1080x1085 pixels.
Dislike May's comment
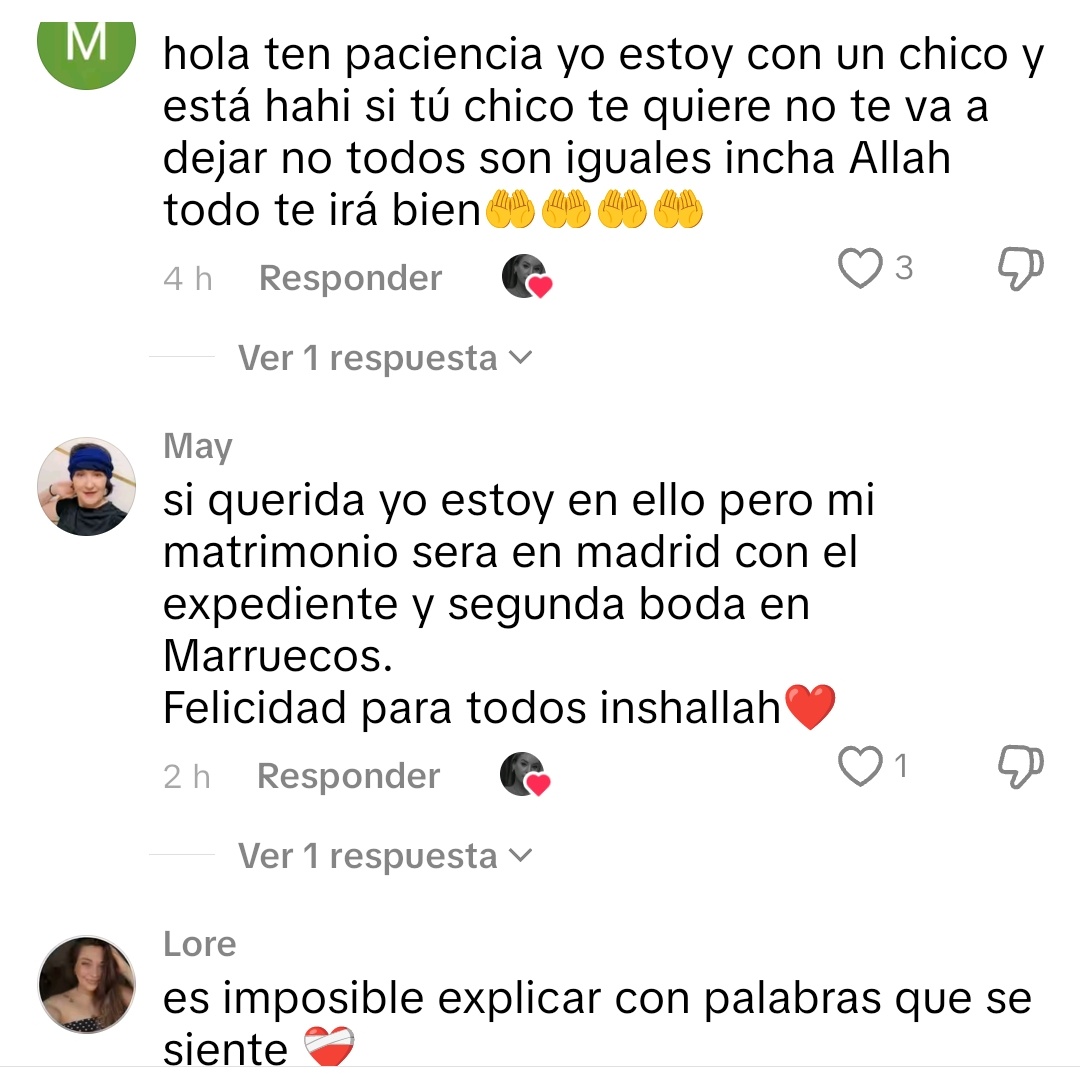point(1021,767)
